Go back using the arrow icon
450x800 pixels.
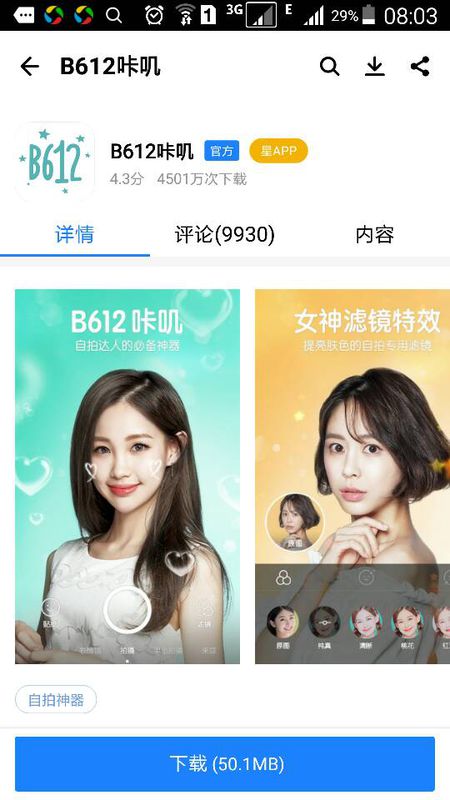coord(29,66)
